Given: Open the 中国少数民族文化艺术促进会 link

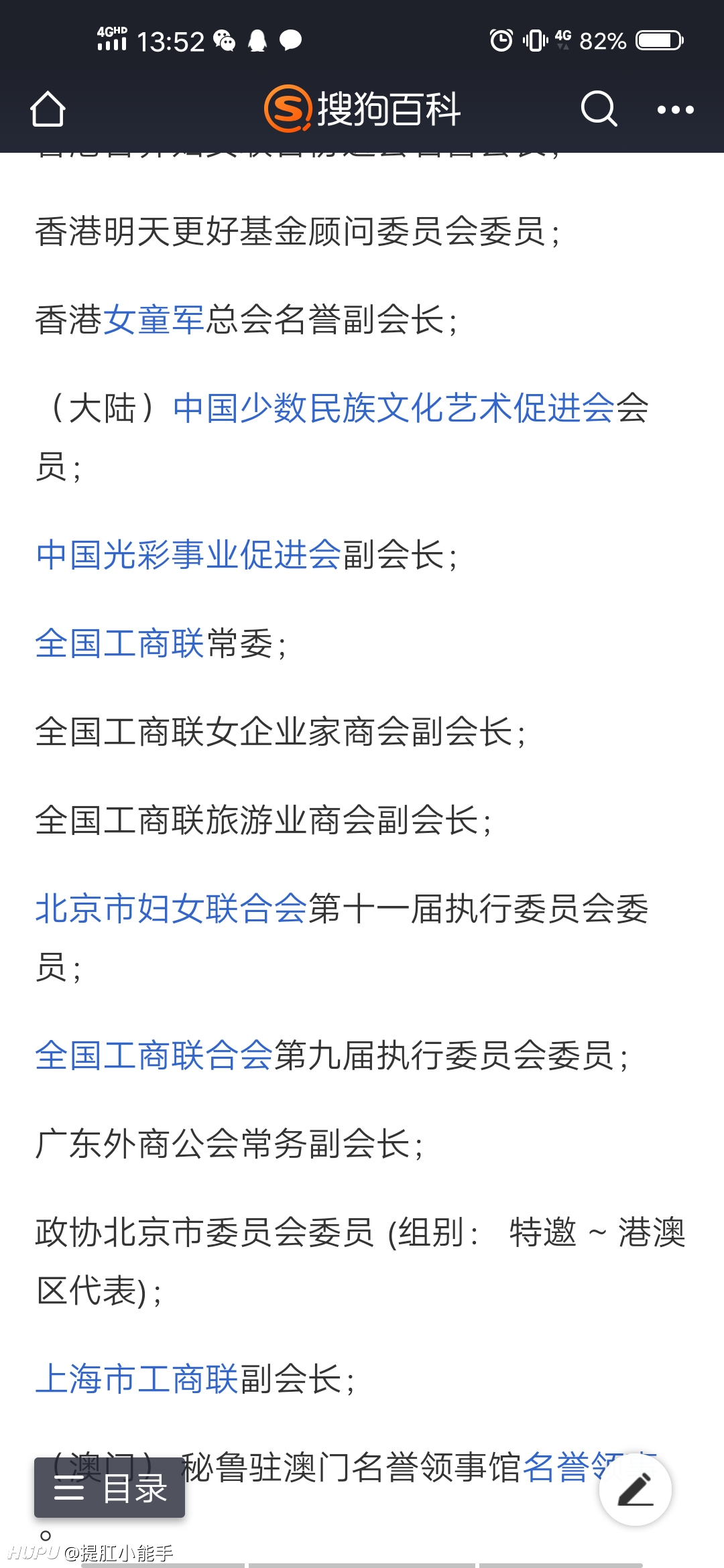Looking at the screenshot, I should [394, 407].
